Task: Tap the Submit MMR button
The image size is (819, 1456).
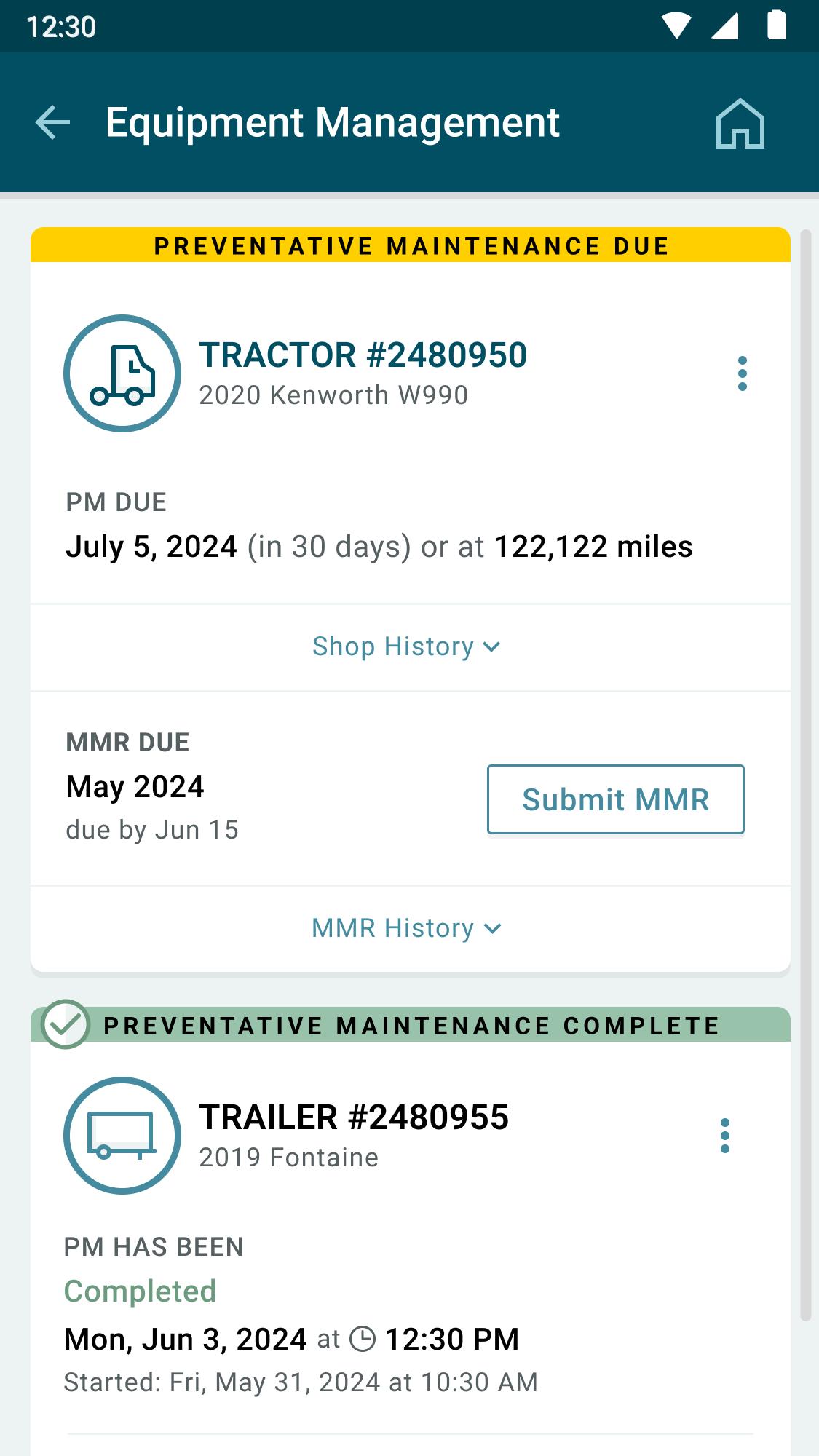Action: [x=616, y=799]
